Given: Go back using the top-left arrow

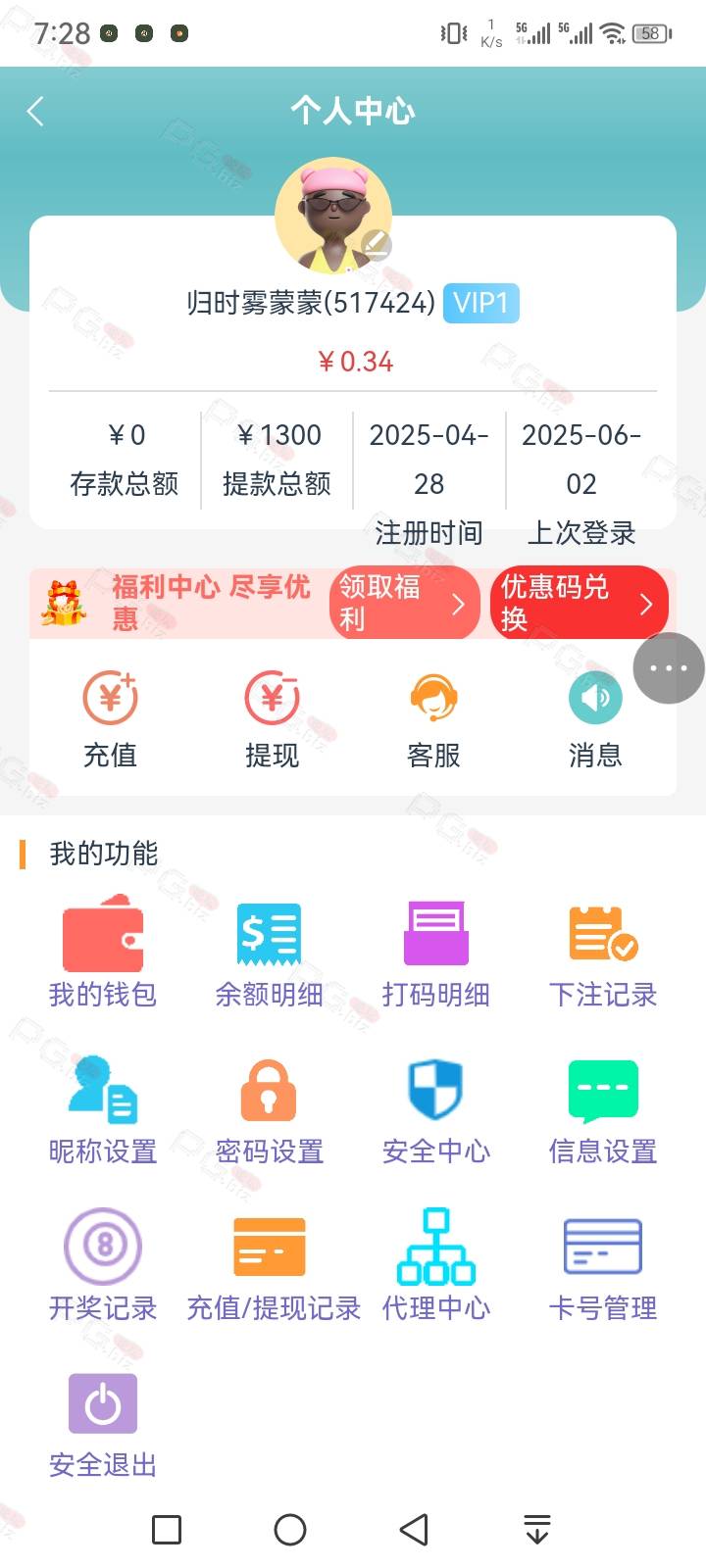Looking at the screenshot, I should point(36,112).
